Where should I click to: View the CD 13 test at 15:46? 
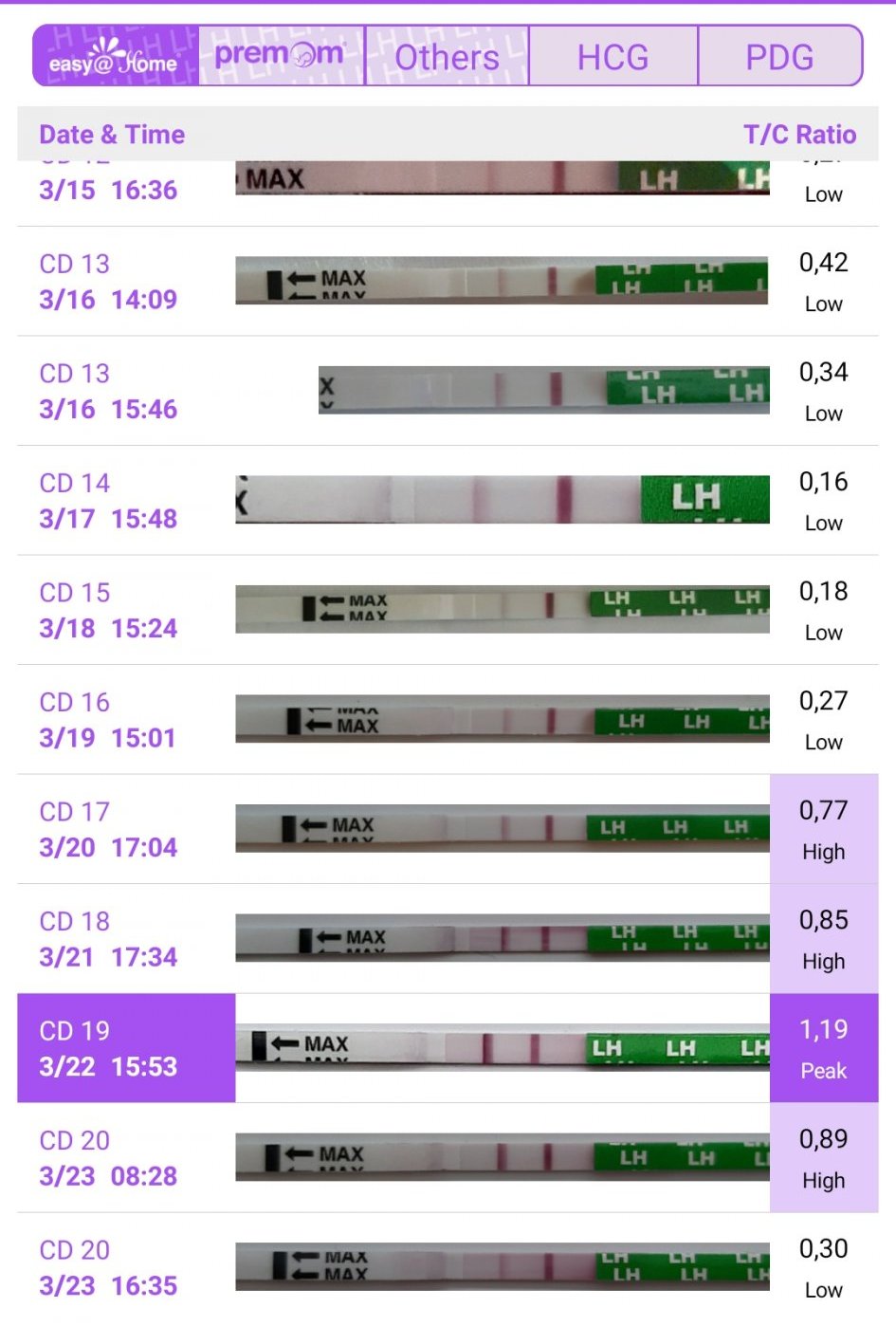point(448,391)
